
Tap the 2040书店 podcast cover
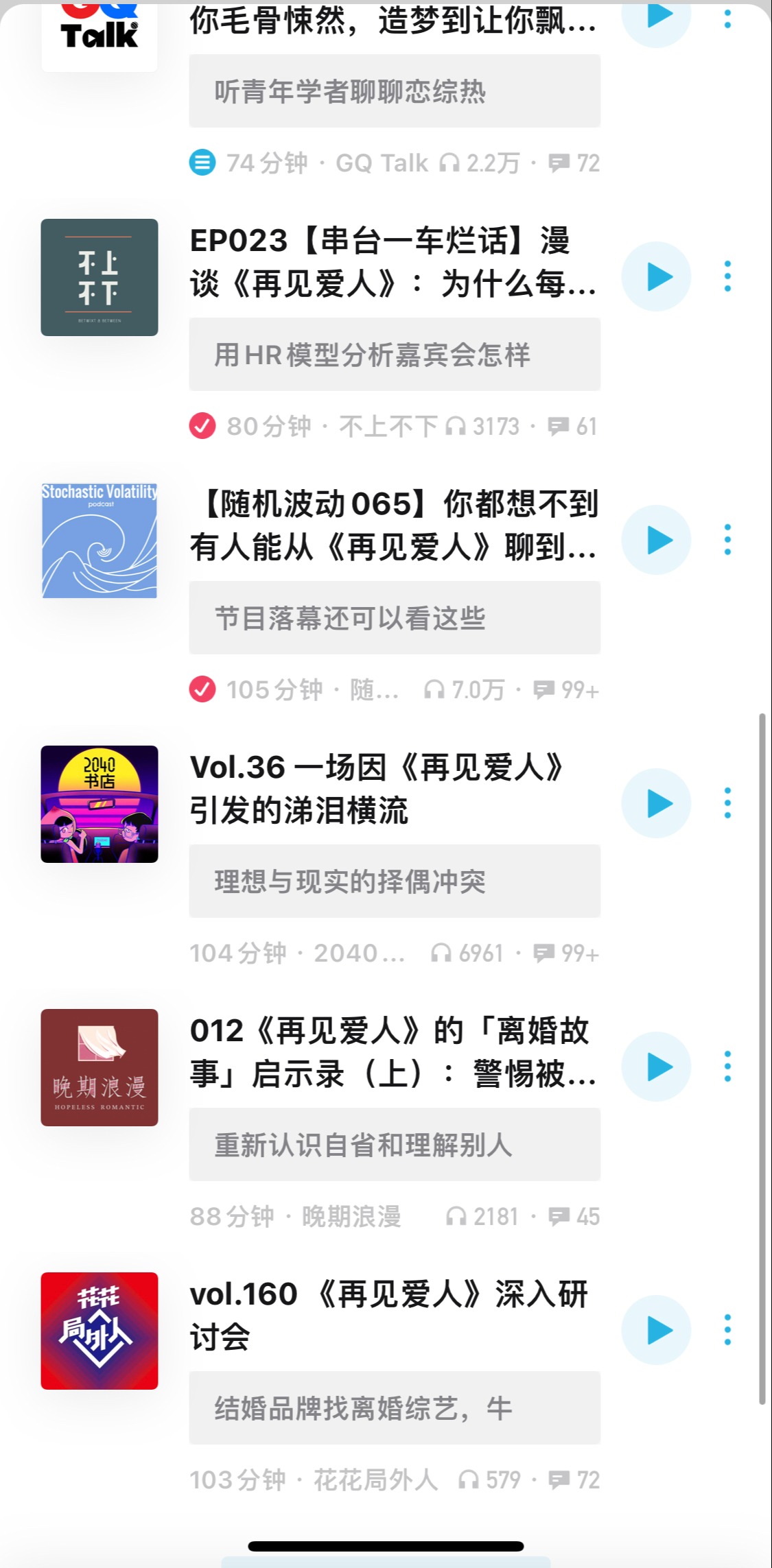click(x=100, y=804)
